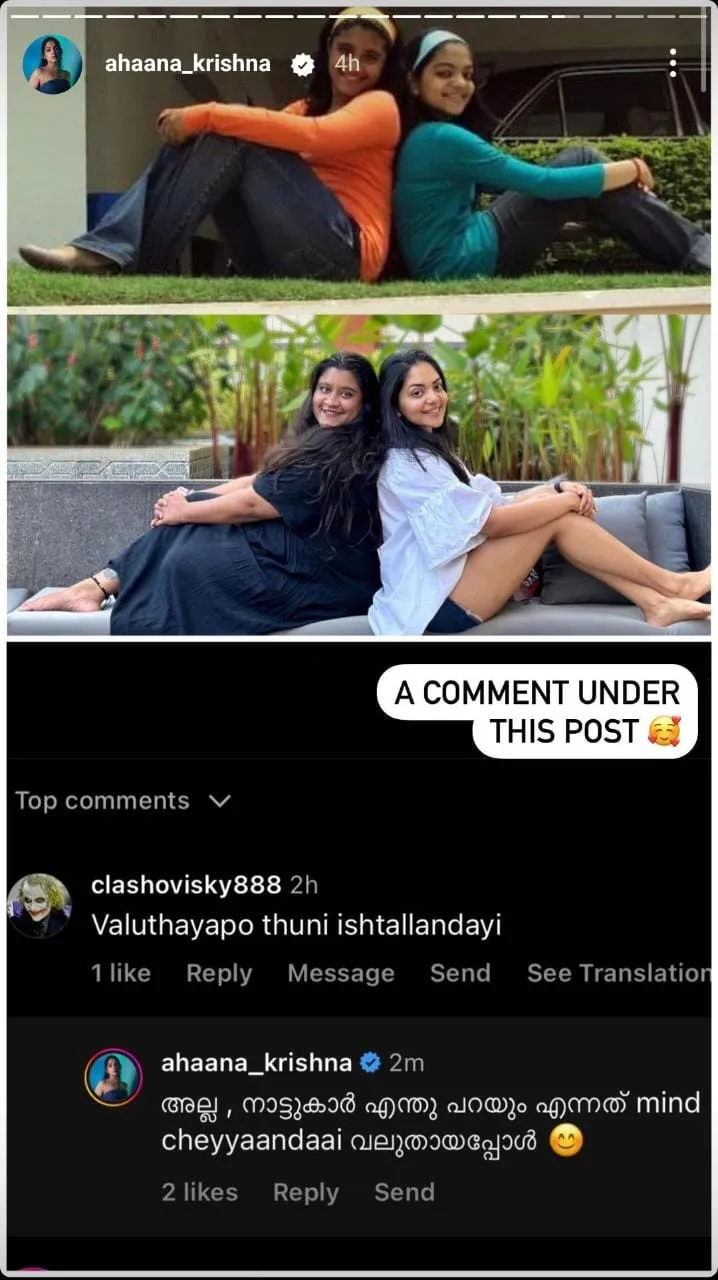Image resolution: width=718 pixels, height=1280 pixels.
Task: Open the ahaana_krishna username in story header
Action: pos(187,63)
